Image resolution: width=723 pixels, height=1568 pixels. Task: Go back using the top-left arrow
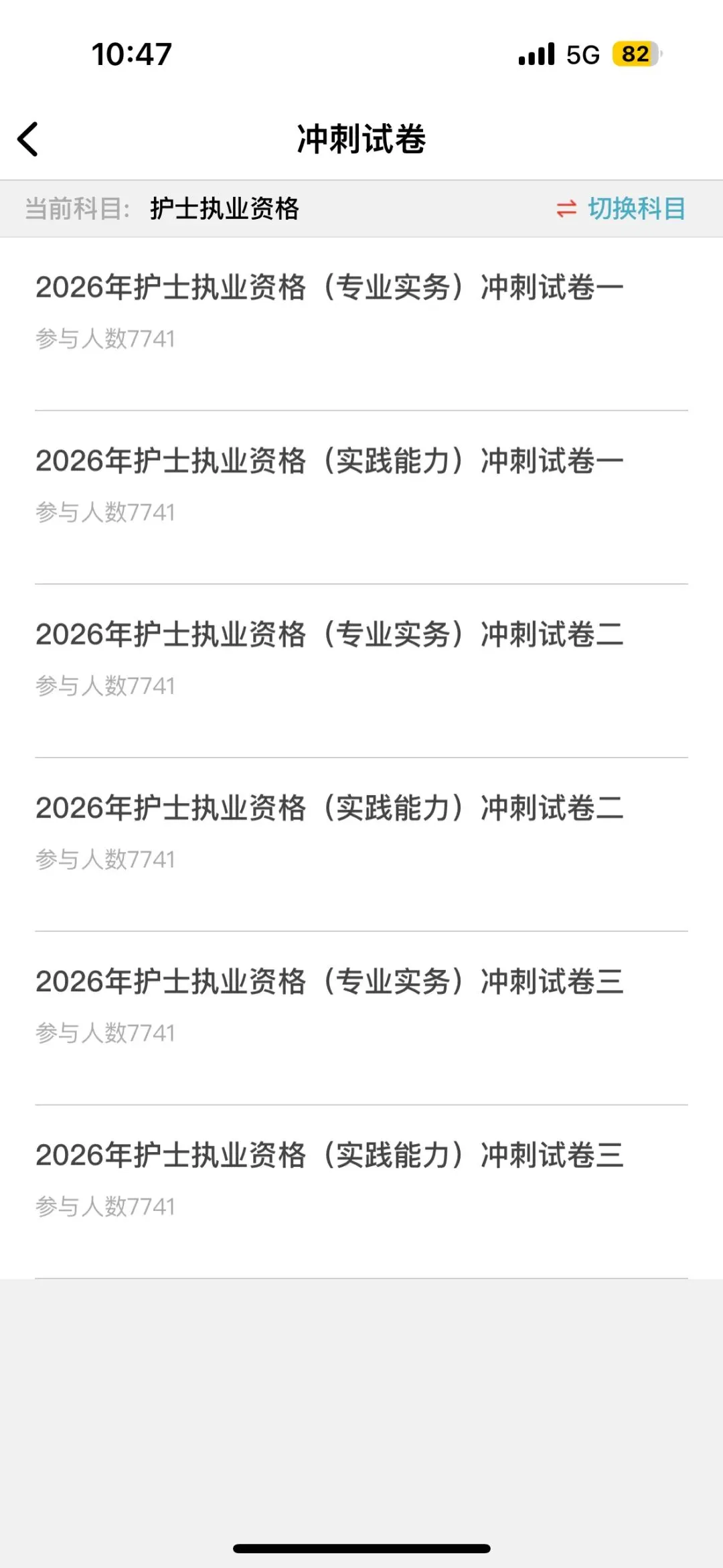[x=28, y=139]
